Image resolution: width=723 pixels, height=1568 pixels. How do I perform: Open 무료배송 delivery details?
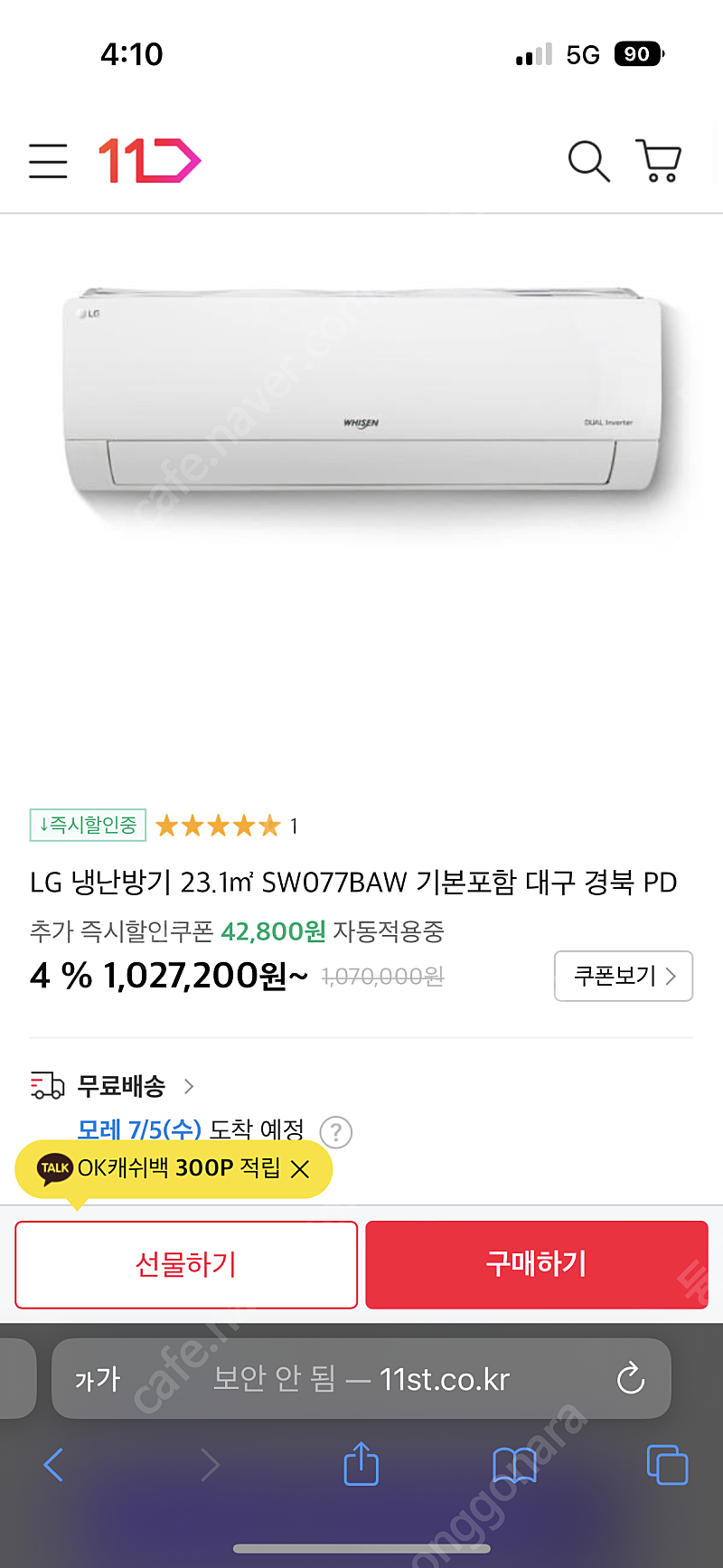[x=122, y=1085]
